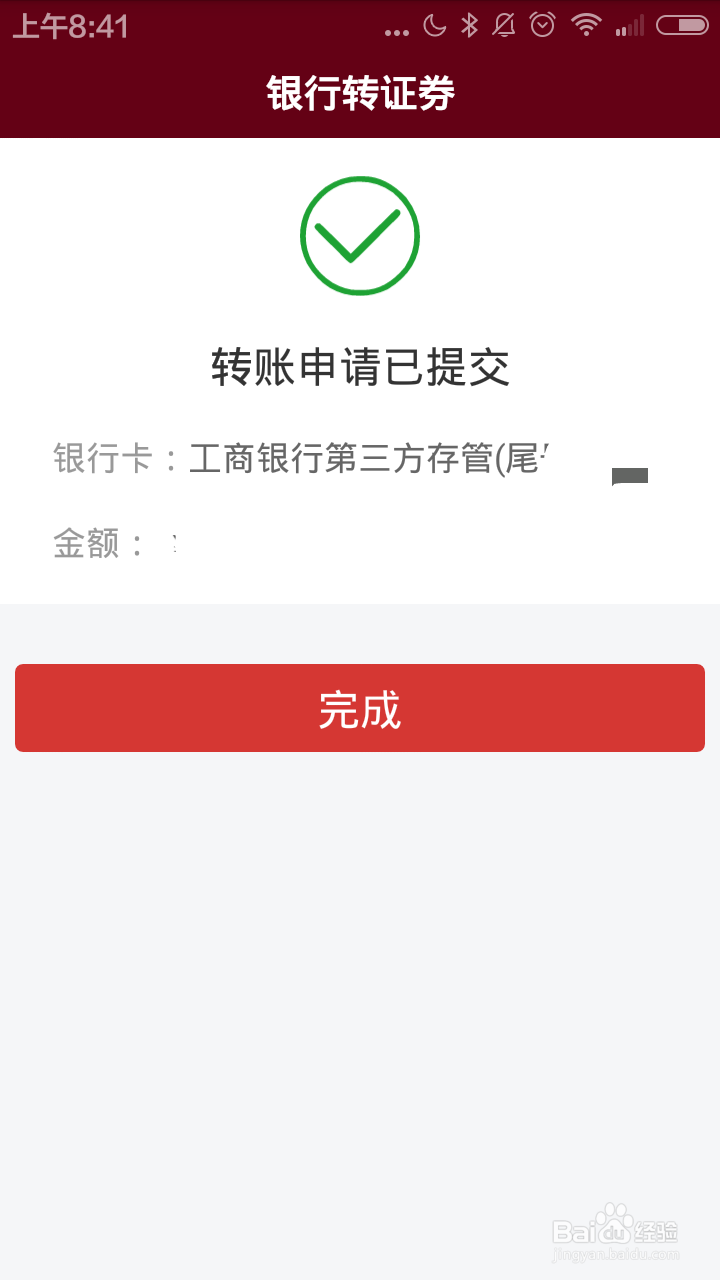
Task: Tap the muted notifications icon
Action: click(x=505, y=26)
